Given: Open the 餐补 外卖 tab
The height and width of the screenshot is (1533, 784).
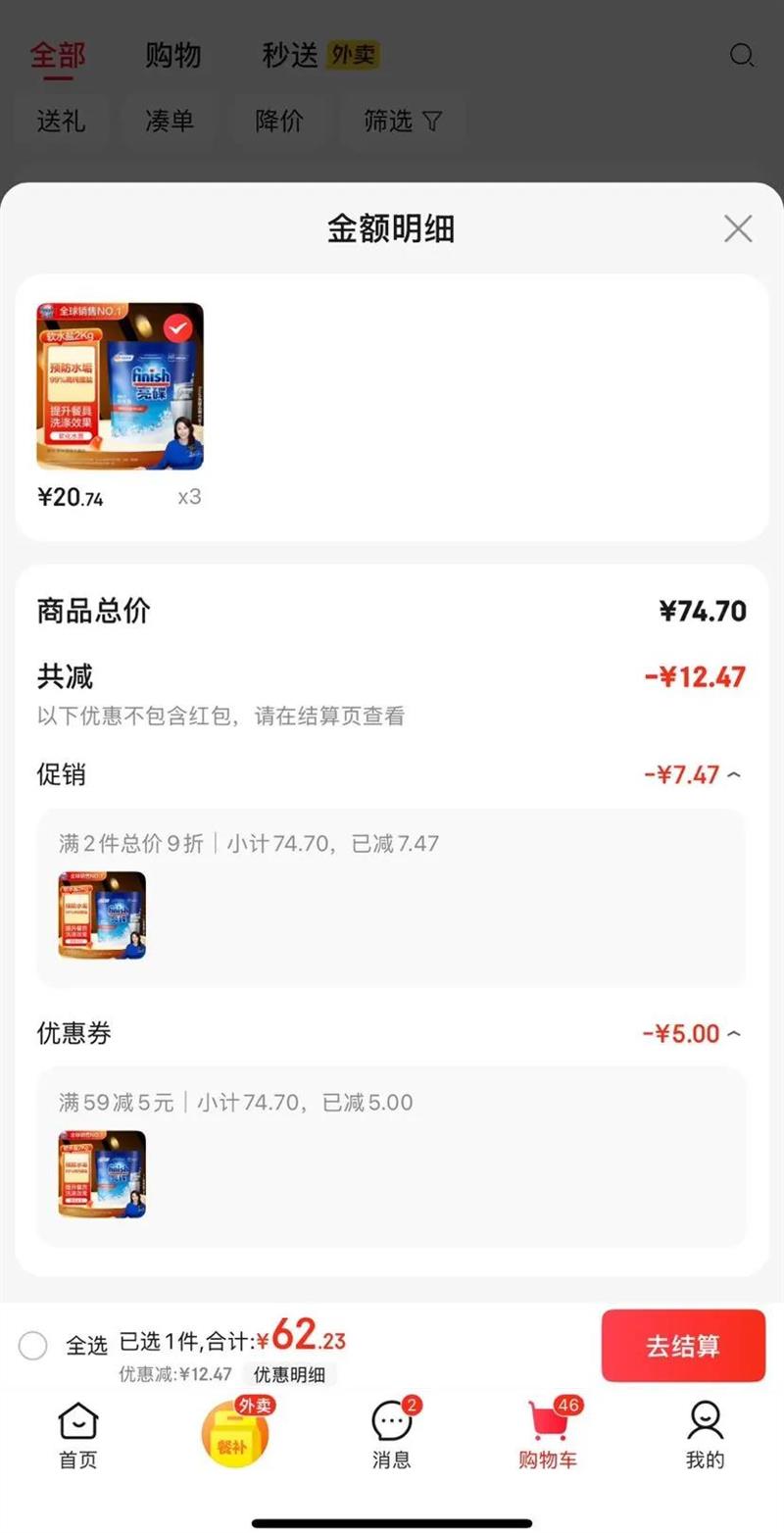Looking at the screenshot, I should click(x=234, y=1435).
